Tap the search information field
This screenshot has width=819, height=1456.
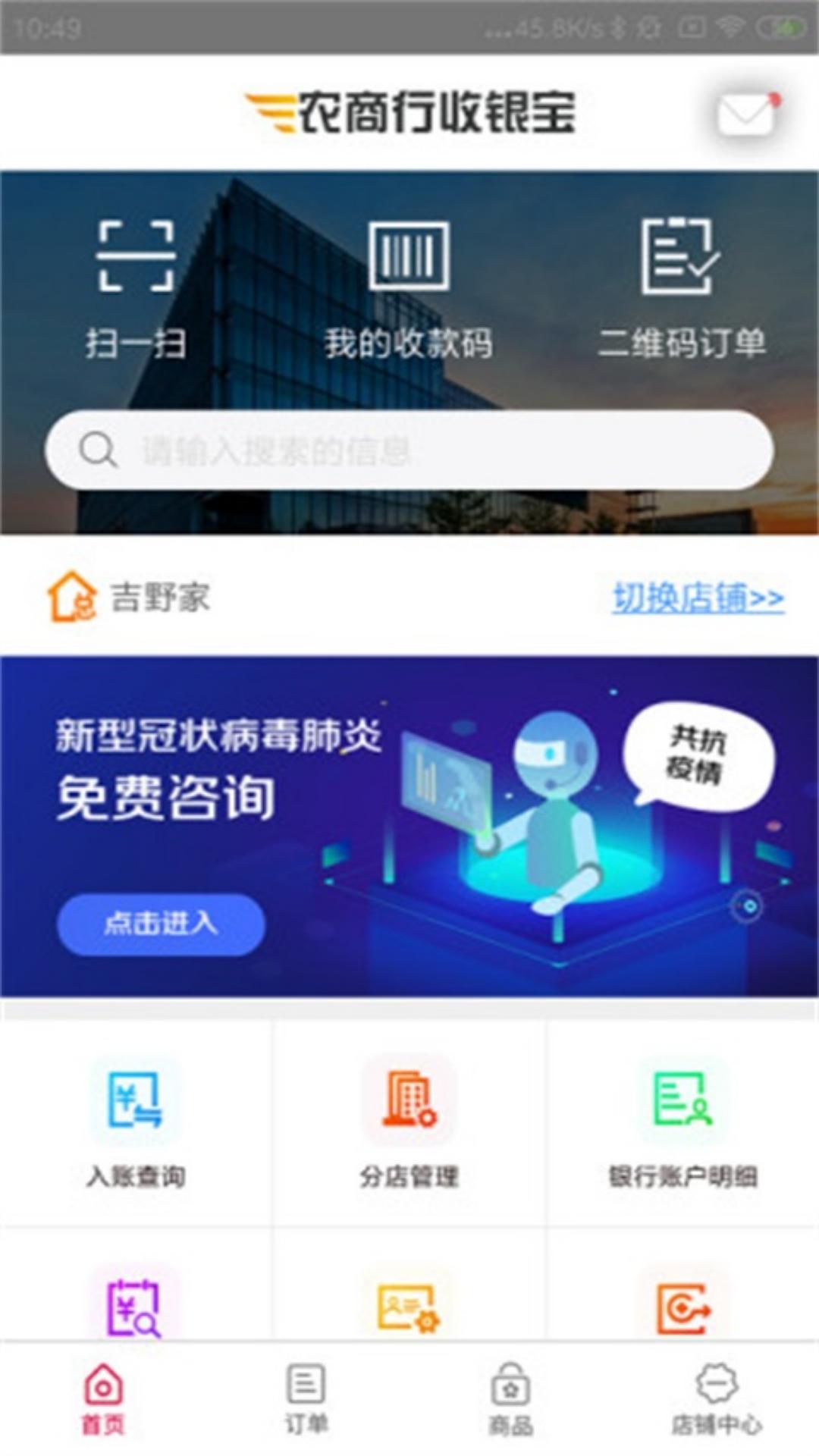409,450
